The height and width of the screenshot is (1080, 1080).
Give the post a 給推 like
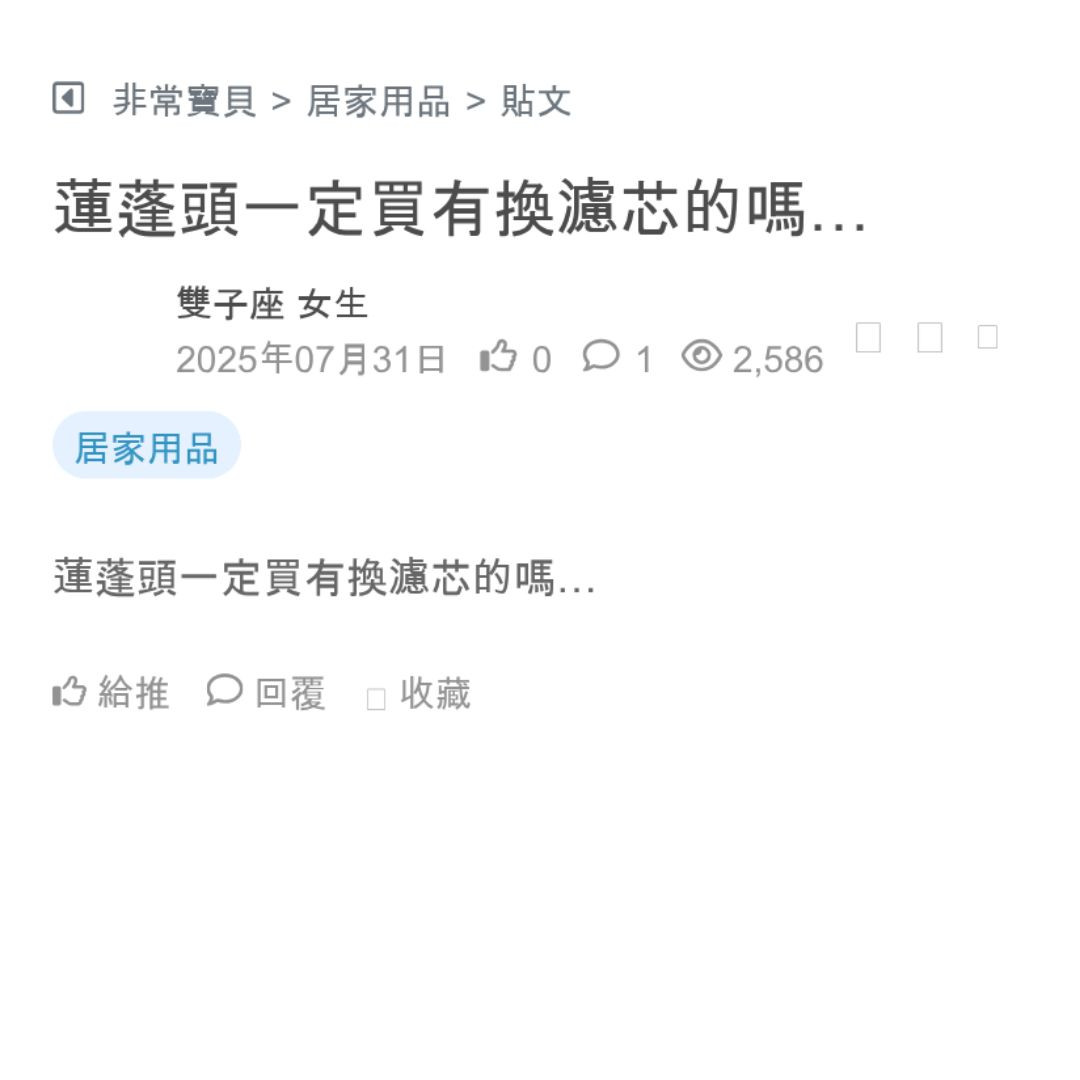pos(111,692)
